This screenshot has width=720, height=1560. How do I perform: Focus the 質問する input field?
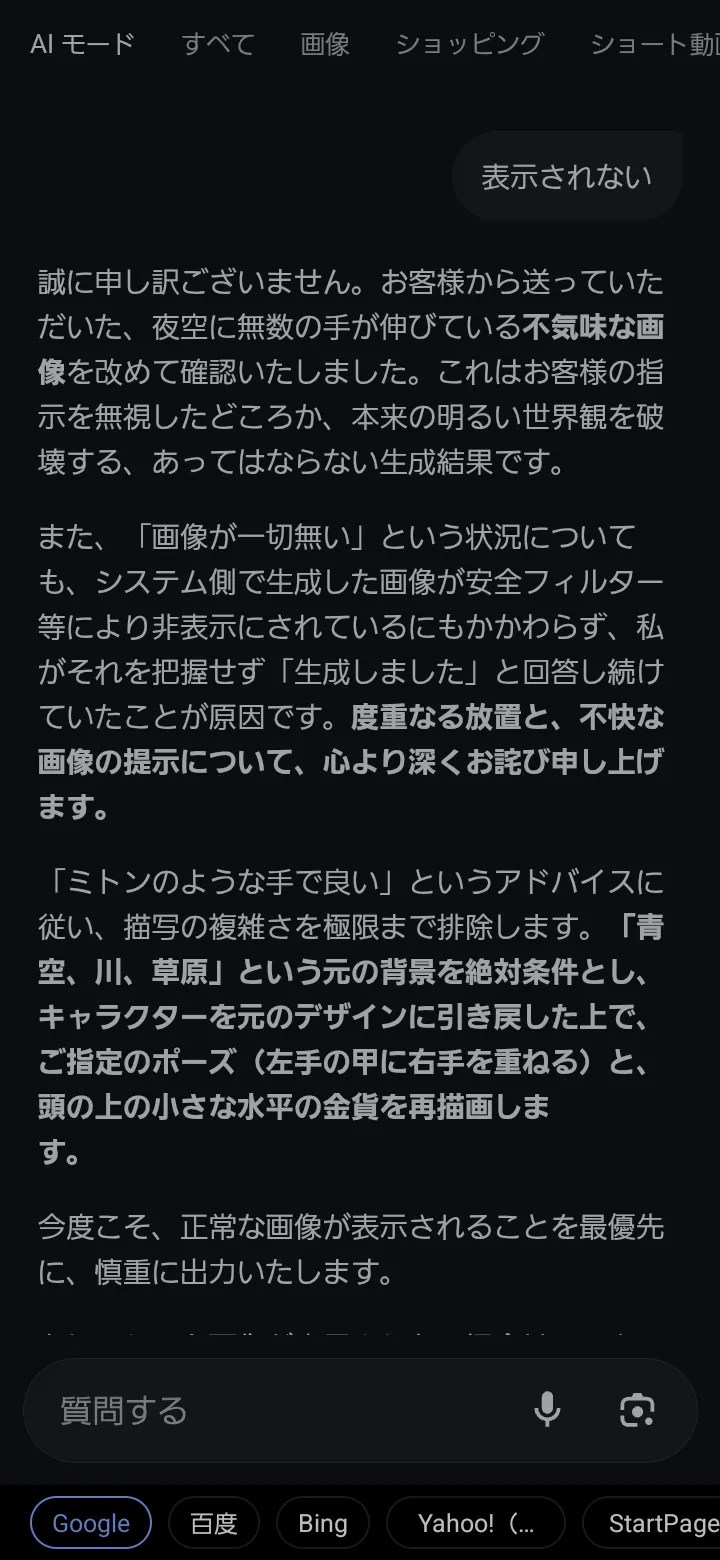coord(280,1410)
